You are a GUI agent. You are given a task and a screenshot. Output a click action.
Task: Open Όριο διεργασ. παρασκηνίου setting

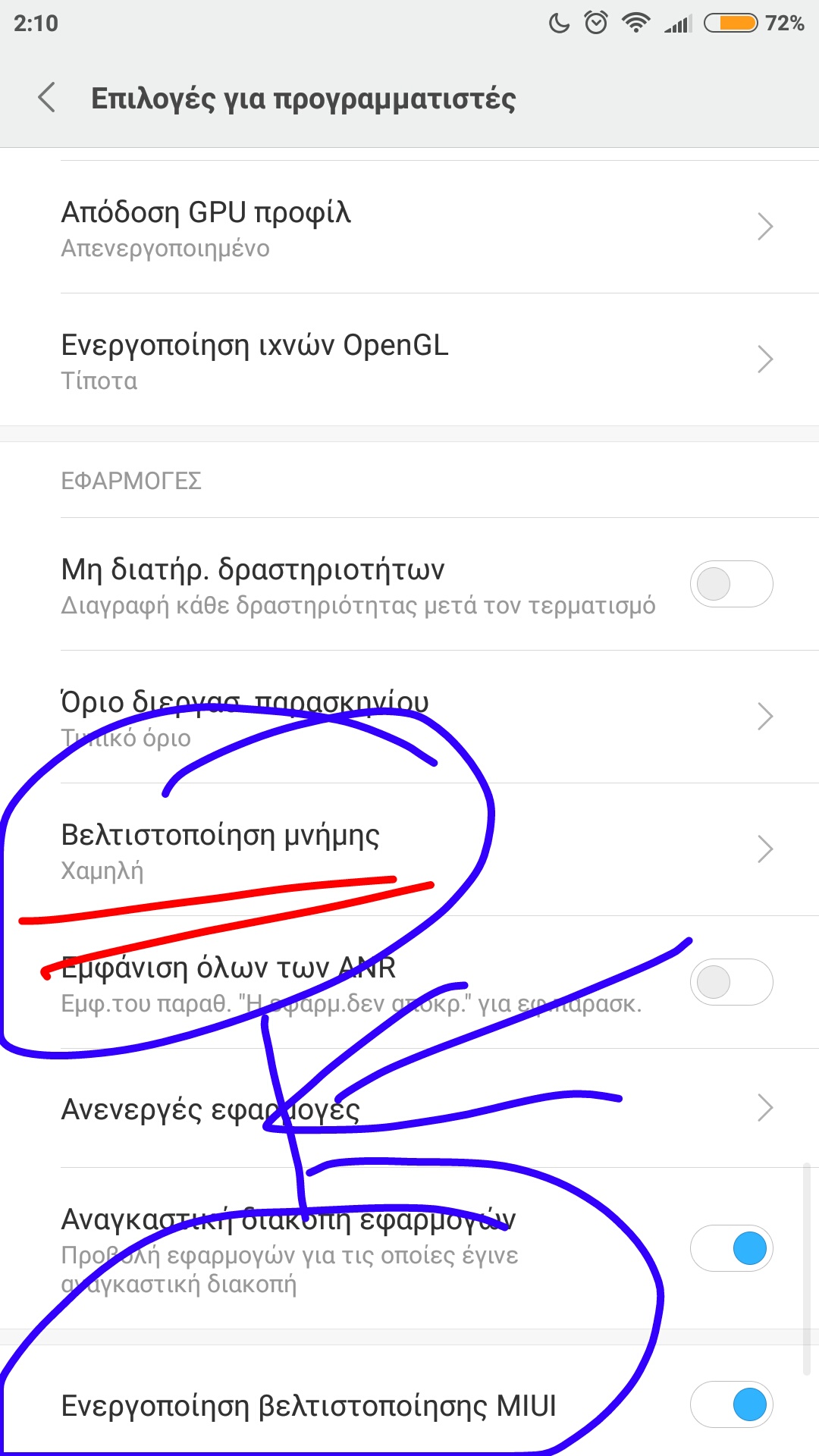tap(409, 717)
